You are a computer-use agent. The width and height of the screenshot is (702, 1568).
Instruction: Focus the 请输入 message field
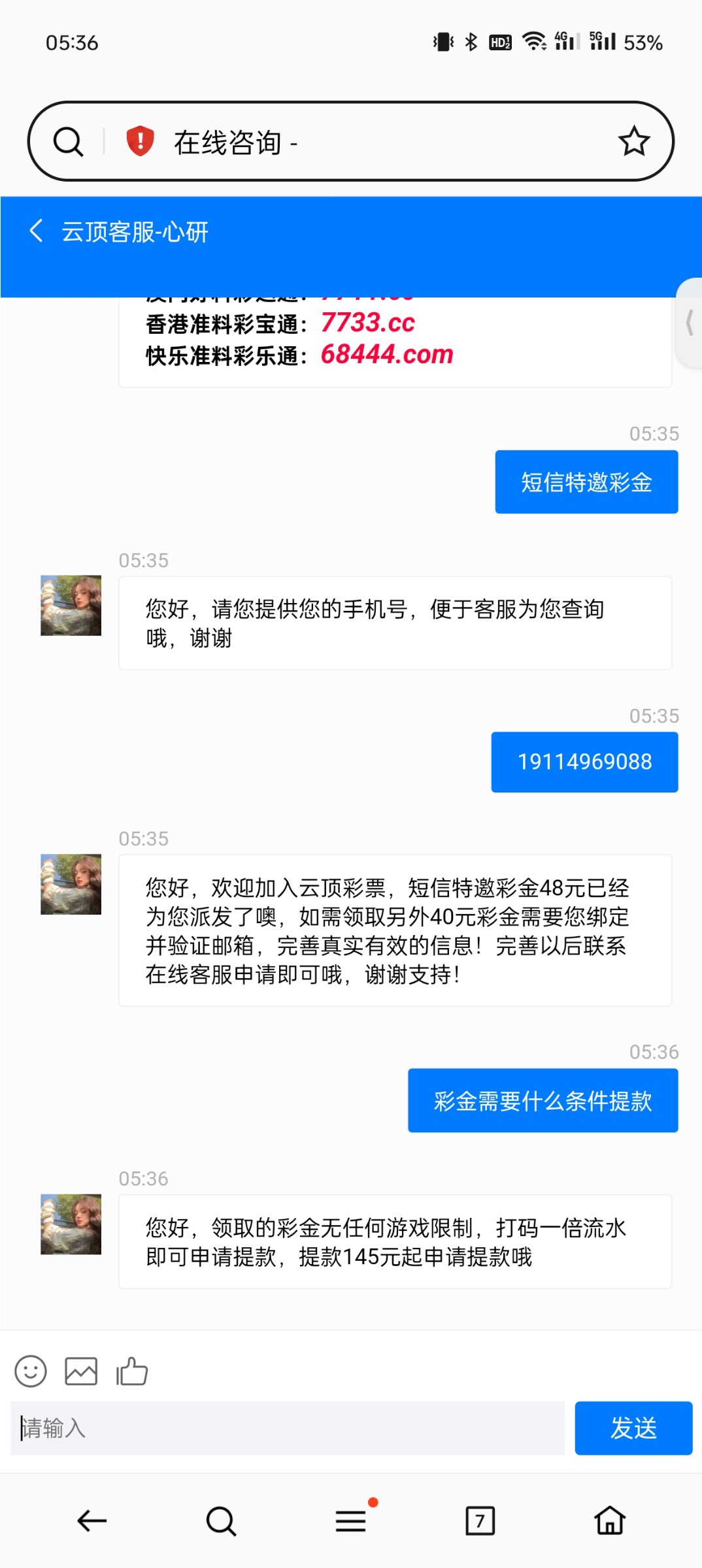point(288,1428)
